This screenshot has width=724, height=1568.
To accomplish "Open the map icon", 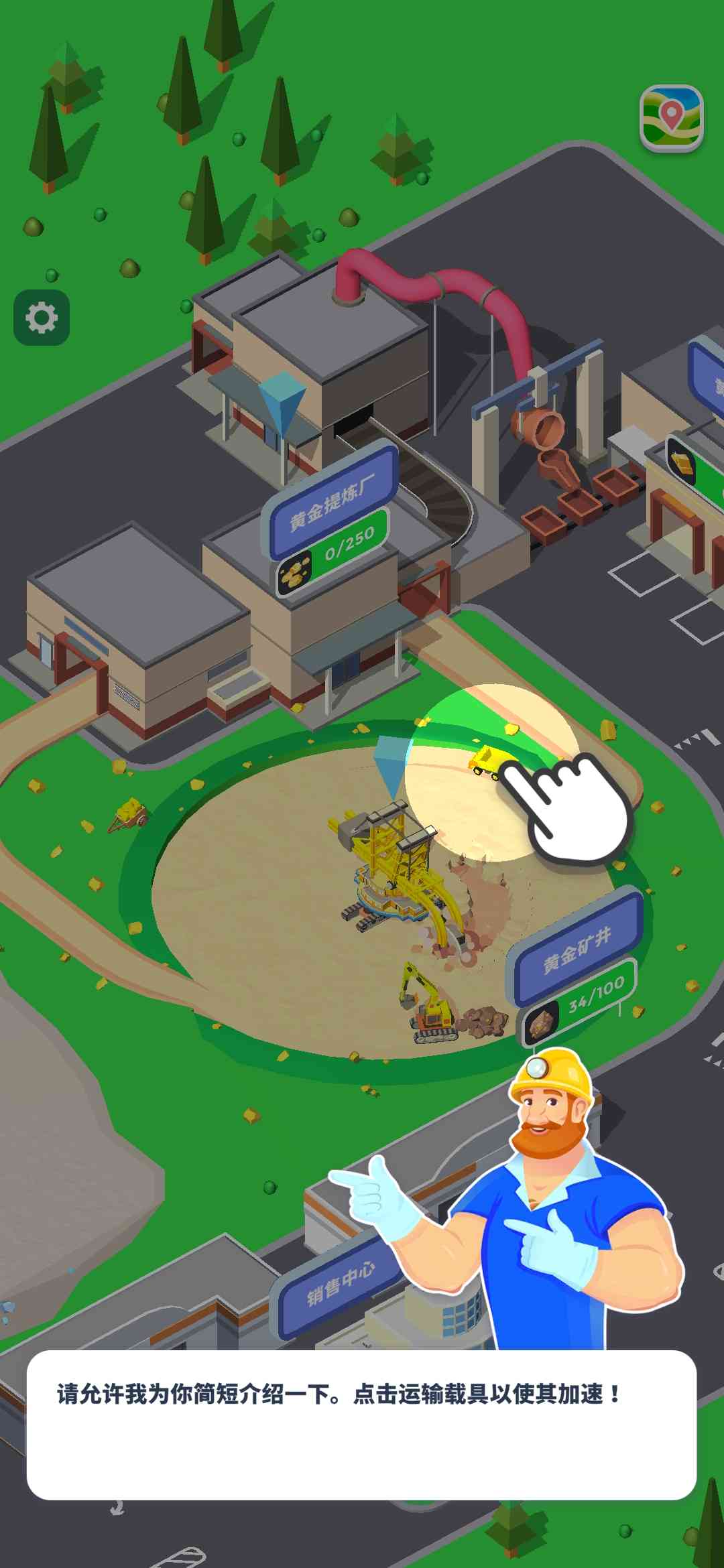I will pos(672,119).
